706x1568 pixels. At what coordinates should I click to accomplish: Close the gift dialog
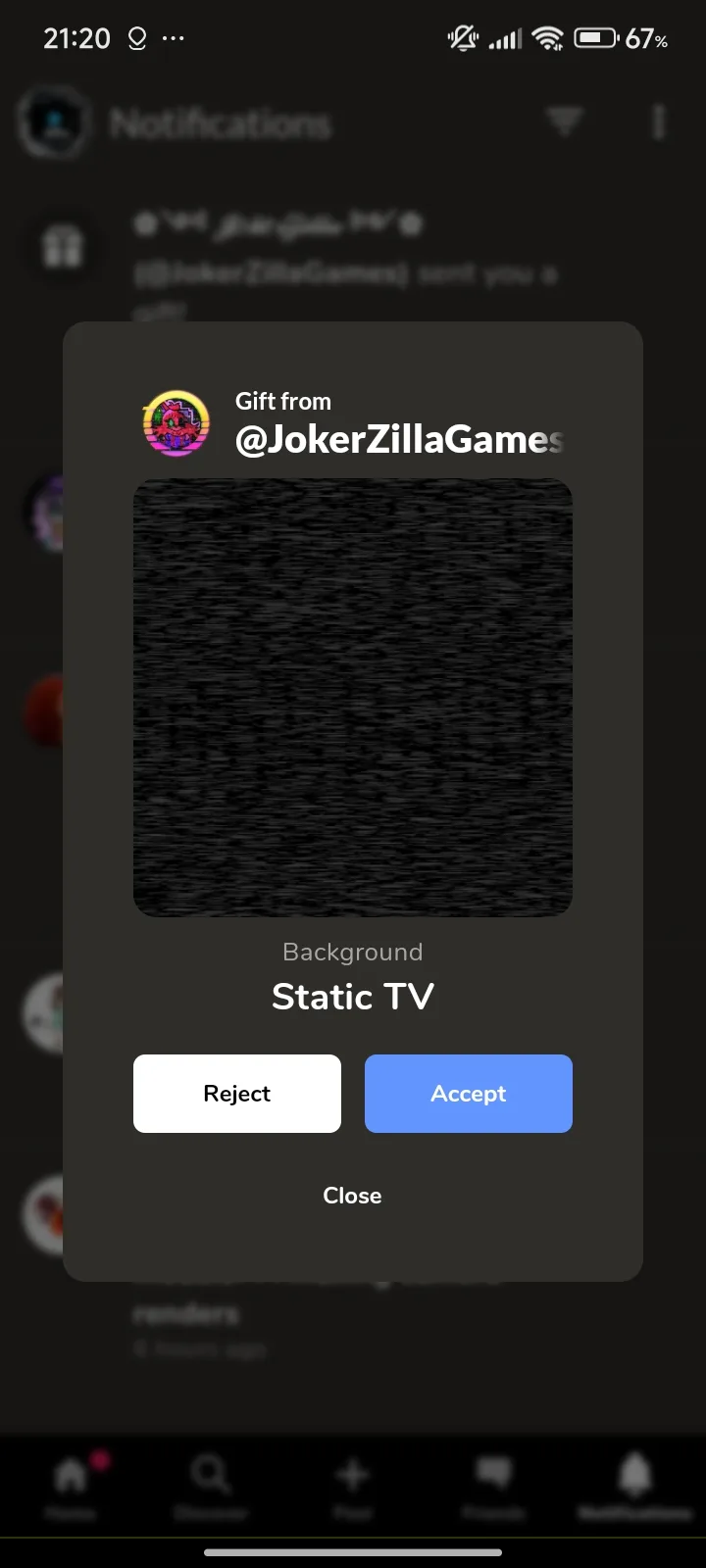[x=352, y=1195]
